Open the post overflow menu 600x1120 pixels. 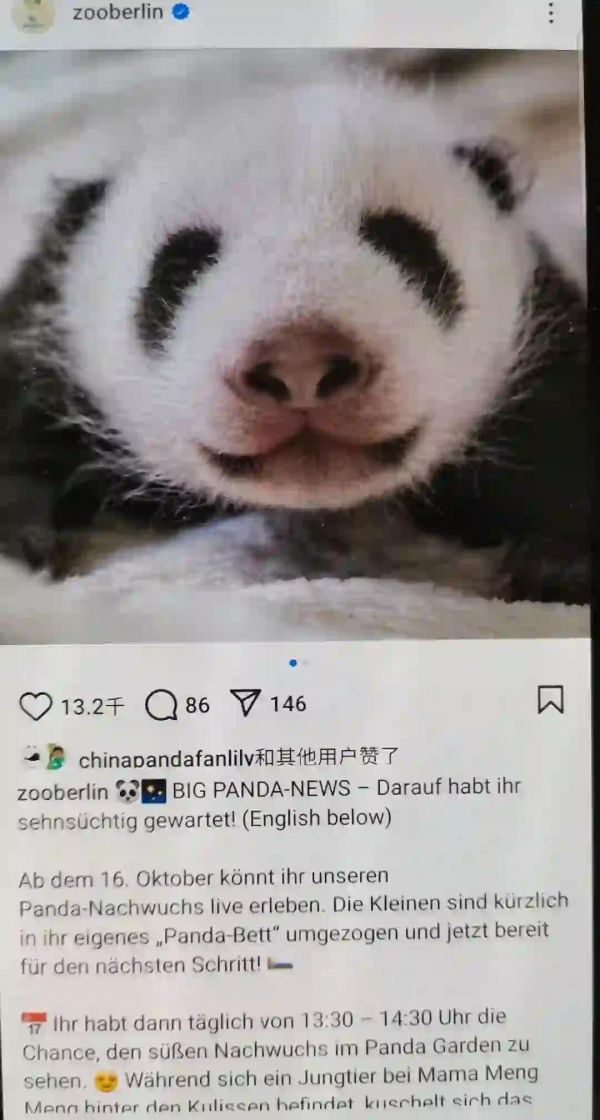click(x=551, y=12)
